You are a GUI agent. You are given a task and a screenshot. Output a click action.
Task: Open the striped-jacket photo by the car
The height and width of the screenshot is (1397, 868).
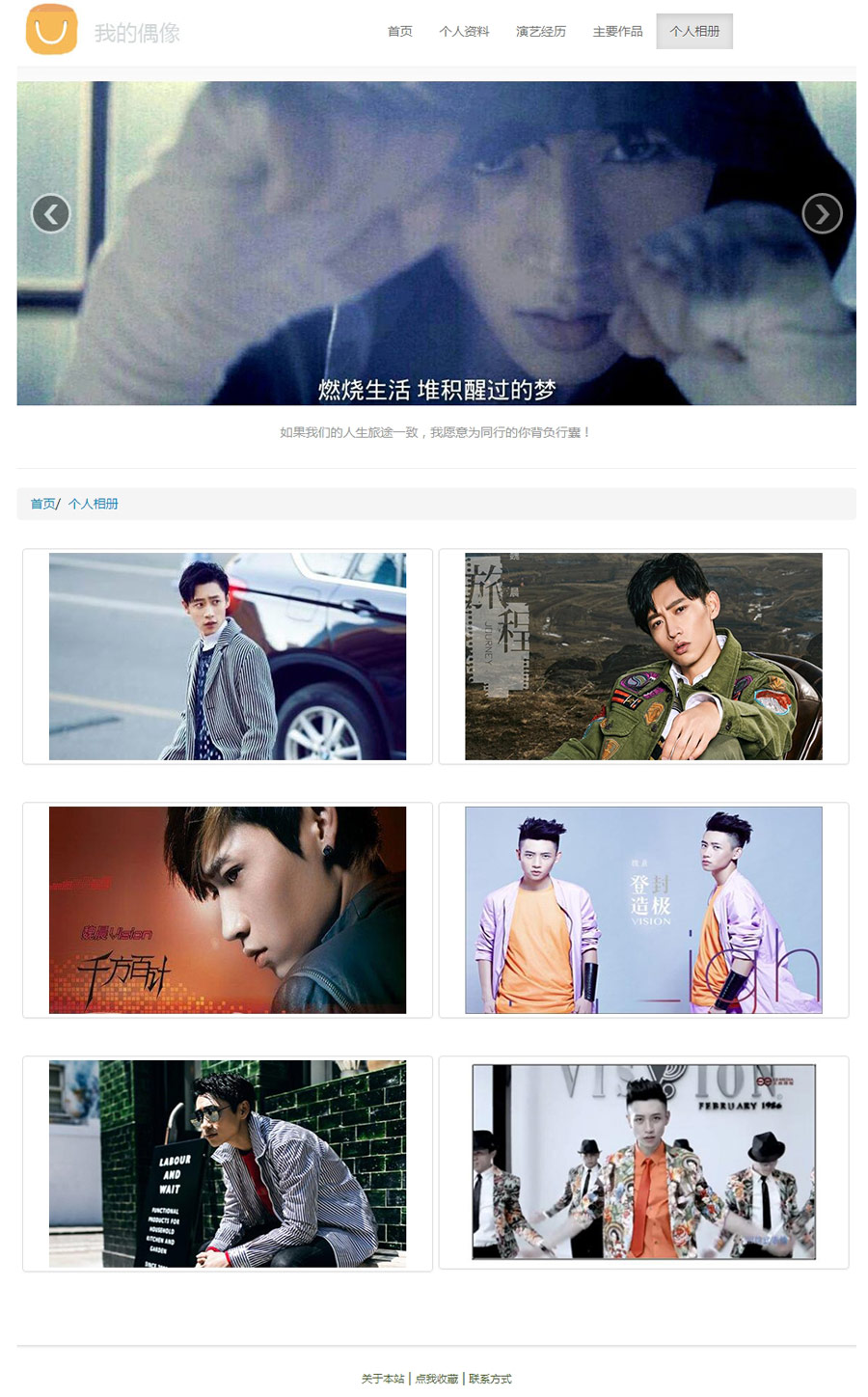[x=228, y=656]
